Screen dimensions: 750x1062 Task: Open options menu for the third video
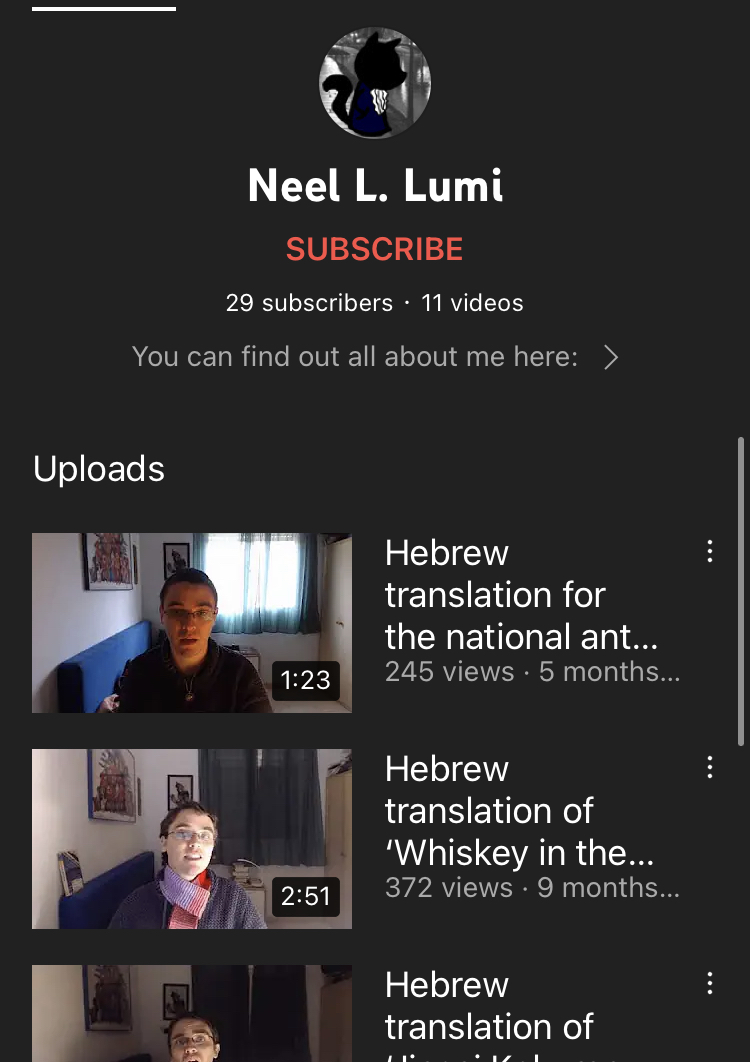tap(709, 983)
